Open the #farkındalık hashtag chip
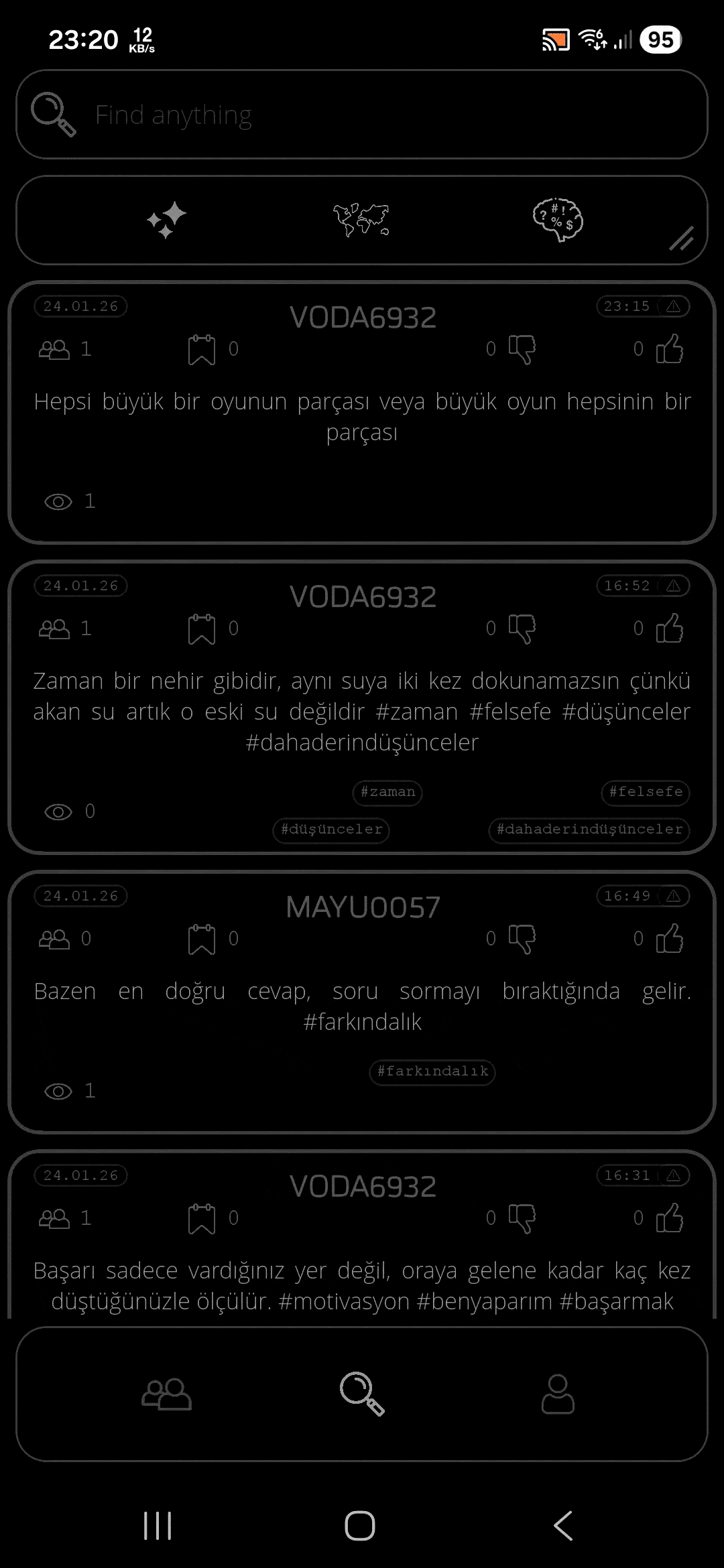This screenshot has height=1568, width=724. click(x=432, y=1071)
